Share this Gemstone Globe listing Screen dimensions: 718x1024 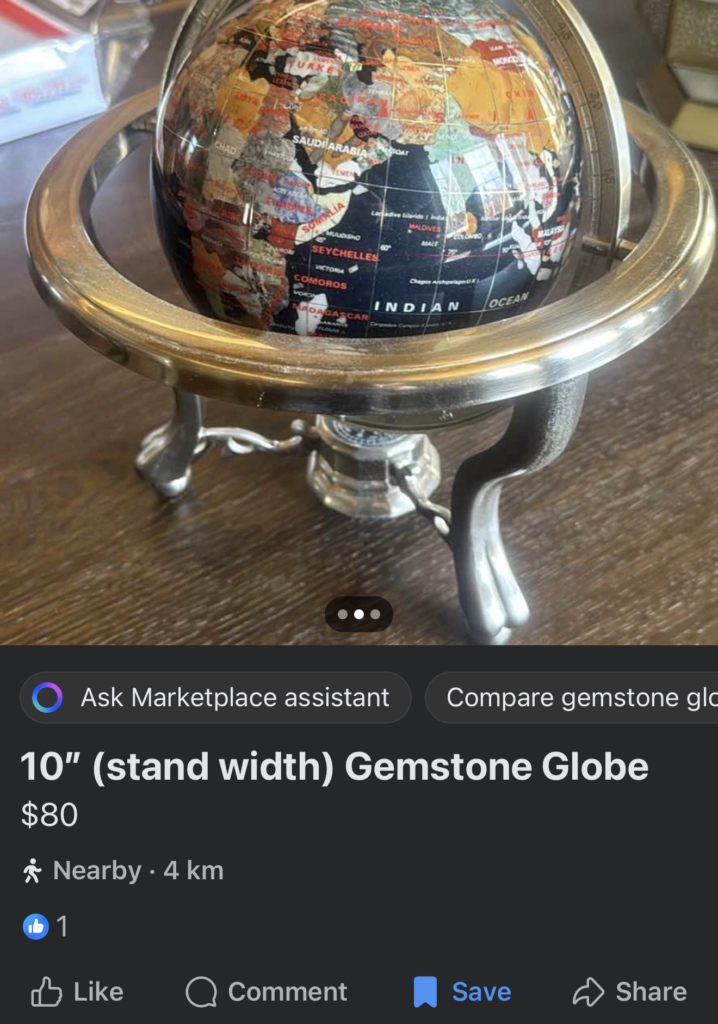pyautogui.click(x=629, y=991)
